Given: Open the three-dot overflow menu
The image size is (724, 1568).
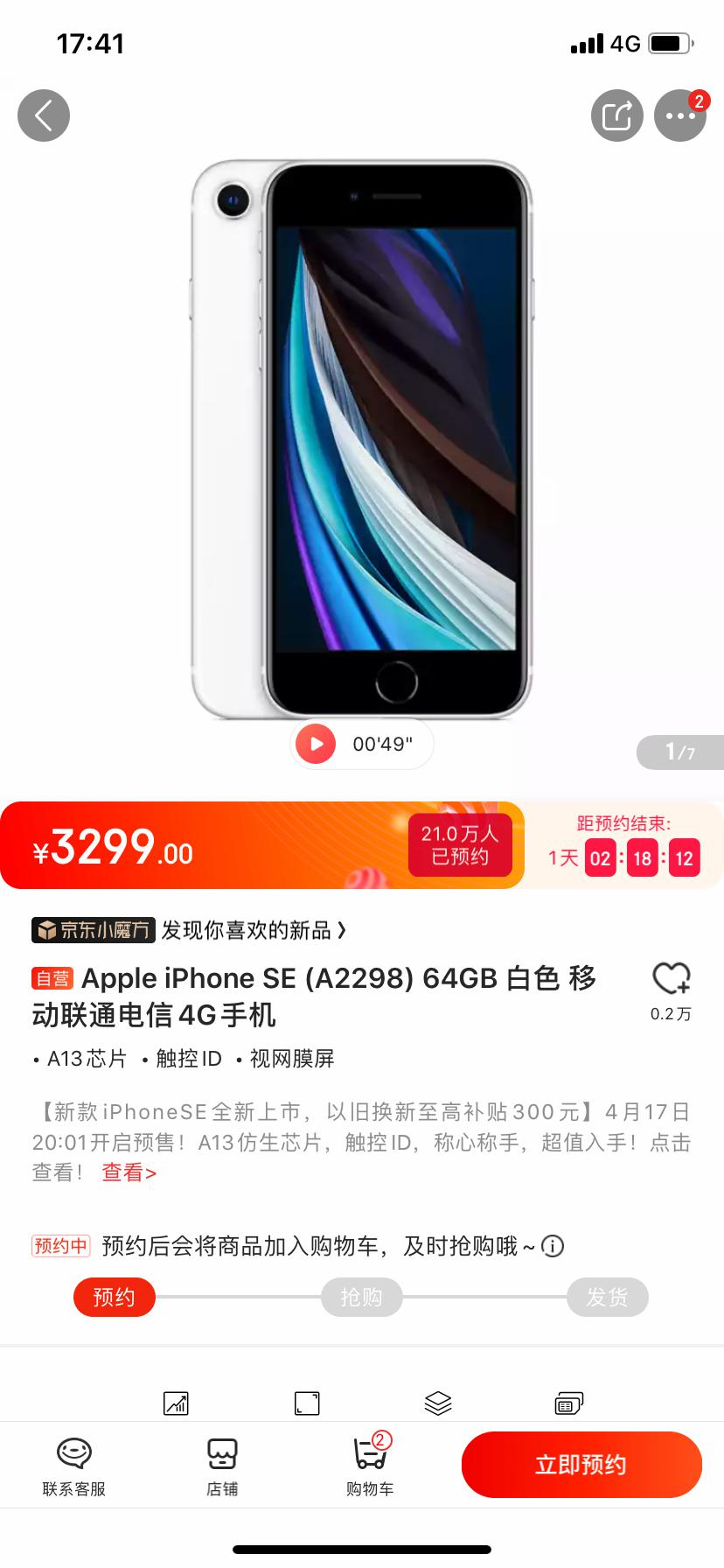Looking at the screenshot, I should point(679,115).
